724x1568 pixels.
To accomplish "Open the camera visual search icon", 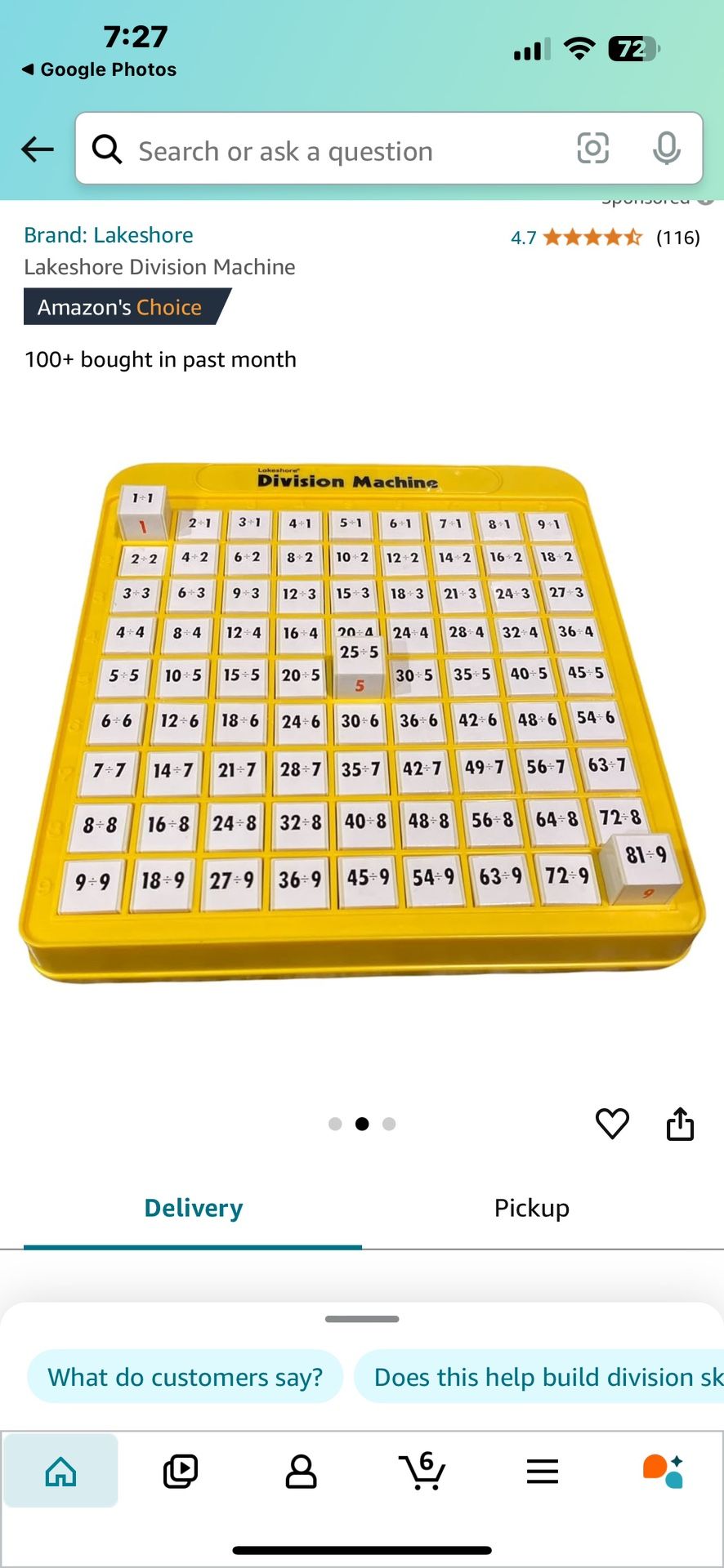I will (x=592, y=149).
